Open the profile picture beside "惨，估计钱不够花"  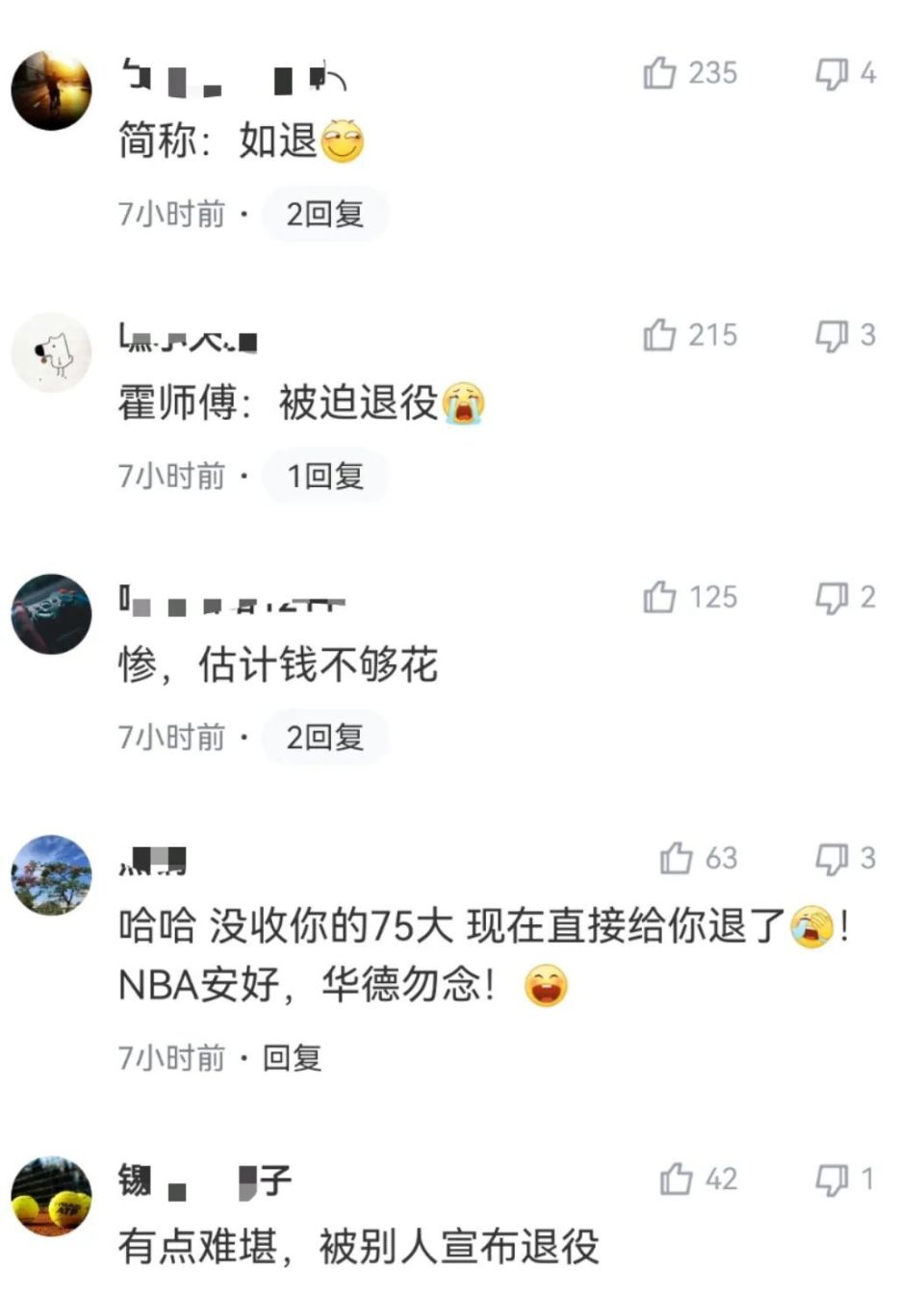(51, 614)
